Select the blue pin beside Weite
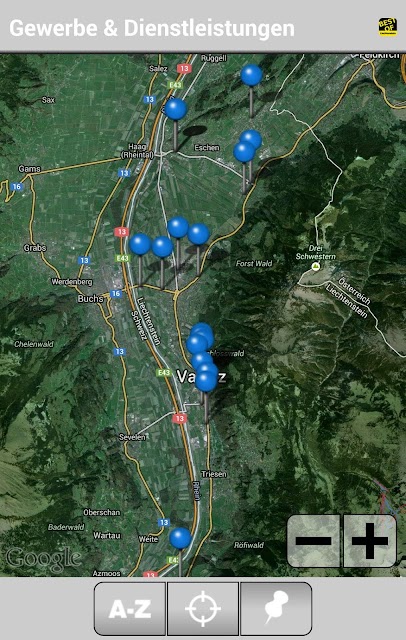The width and height of the screenshot is (406, 640). click(180, 538)
